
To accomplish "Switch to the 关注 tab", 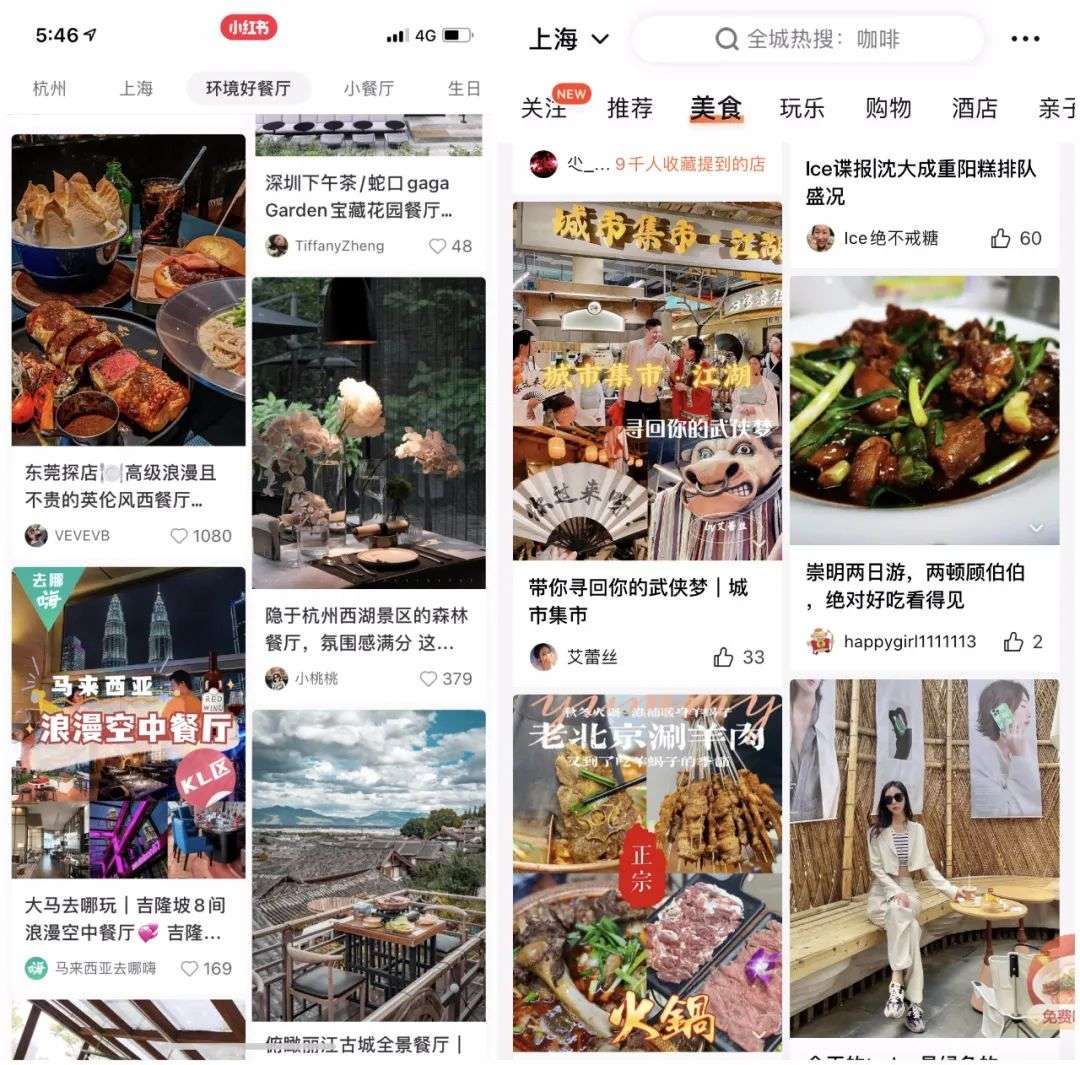I will [545, 108].
